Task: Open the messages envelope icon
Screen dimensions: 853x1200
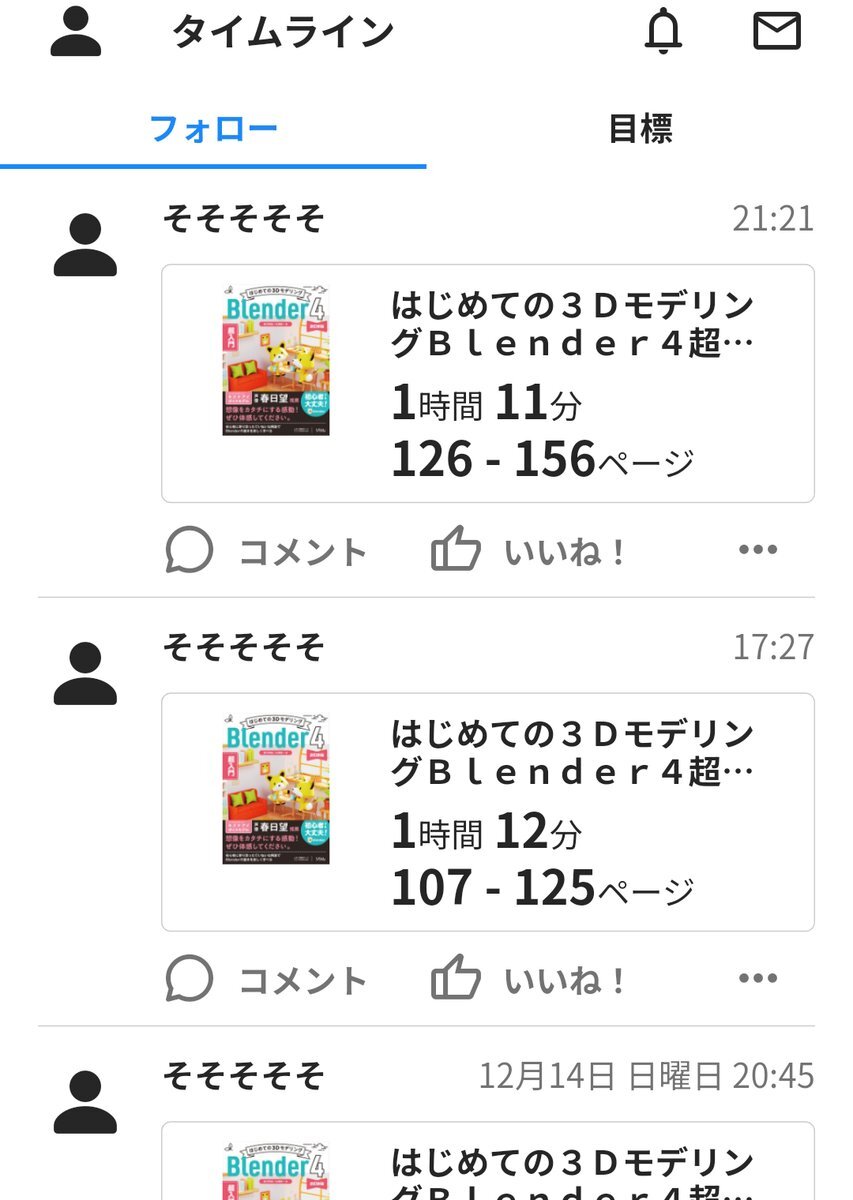Action: click(776, 31)
